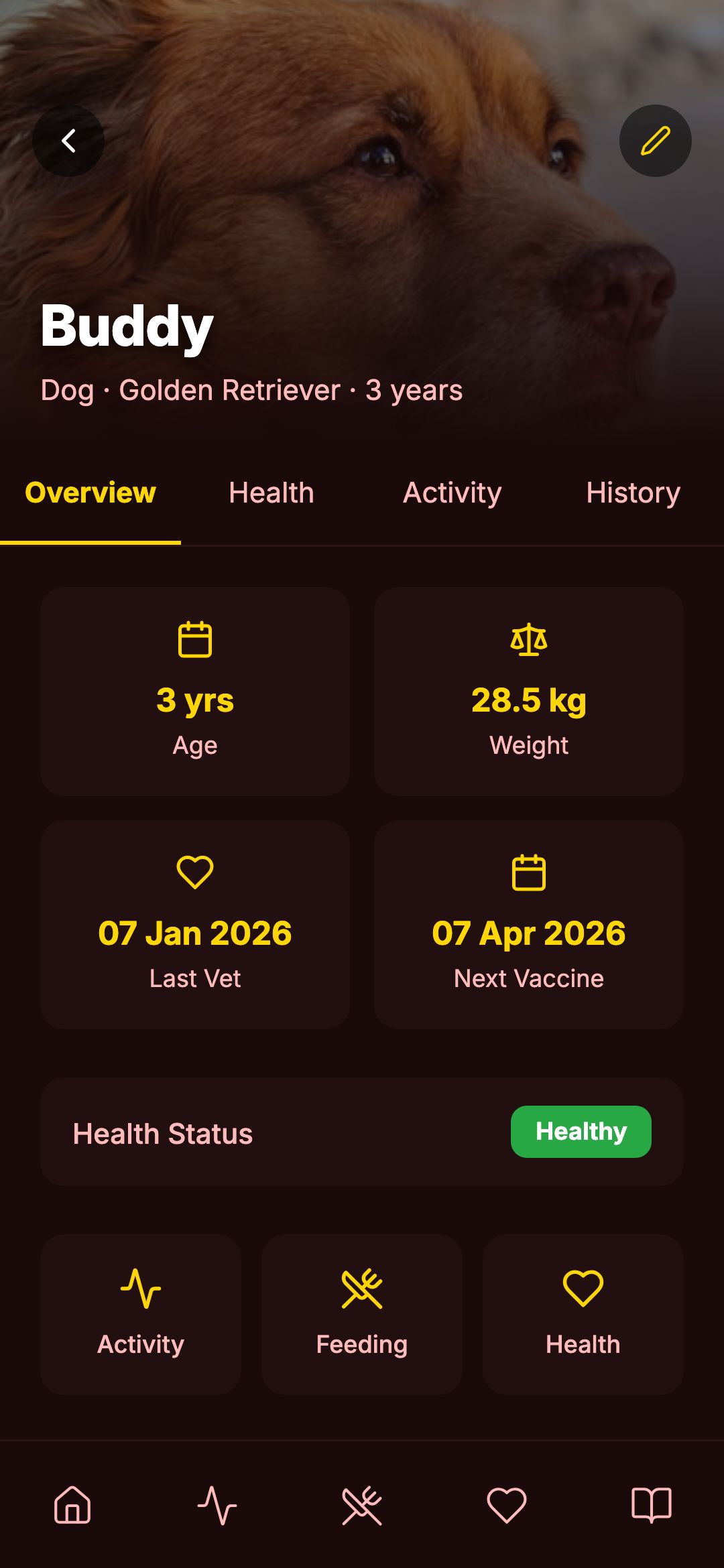The image size is (724, 1568).
Task: Click the heart icon on Last Vet card
Action: (x=195, y=871)
